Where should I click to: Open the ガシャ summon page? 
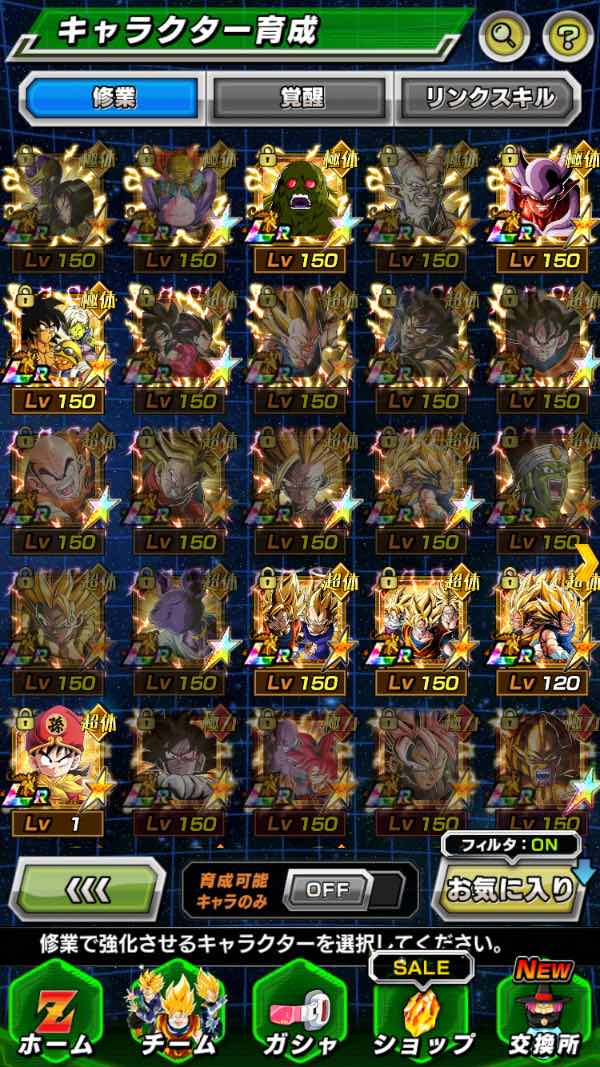(x=300, y=1015)
